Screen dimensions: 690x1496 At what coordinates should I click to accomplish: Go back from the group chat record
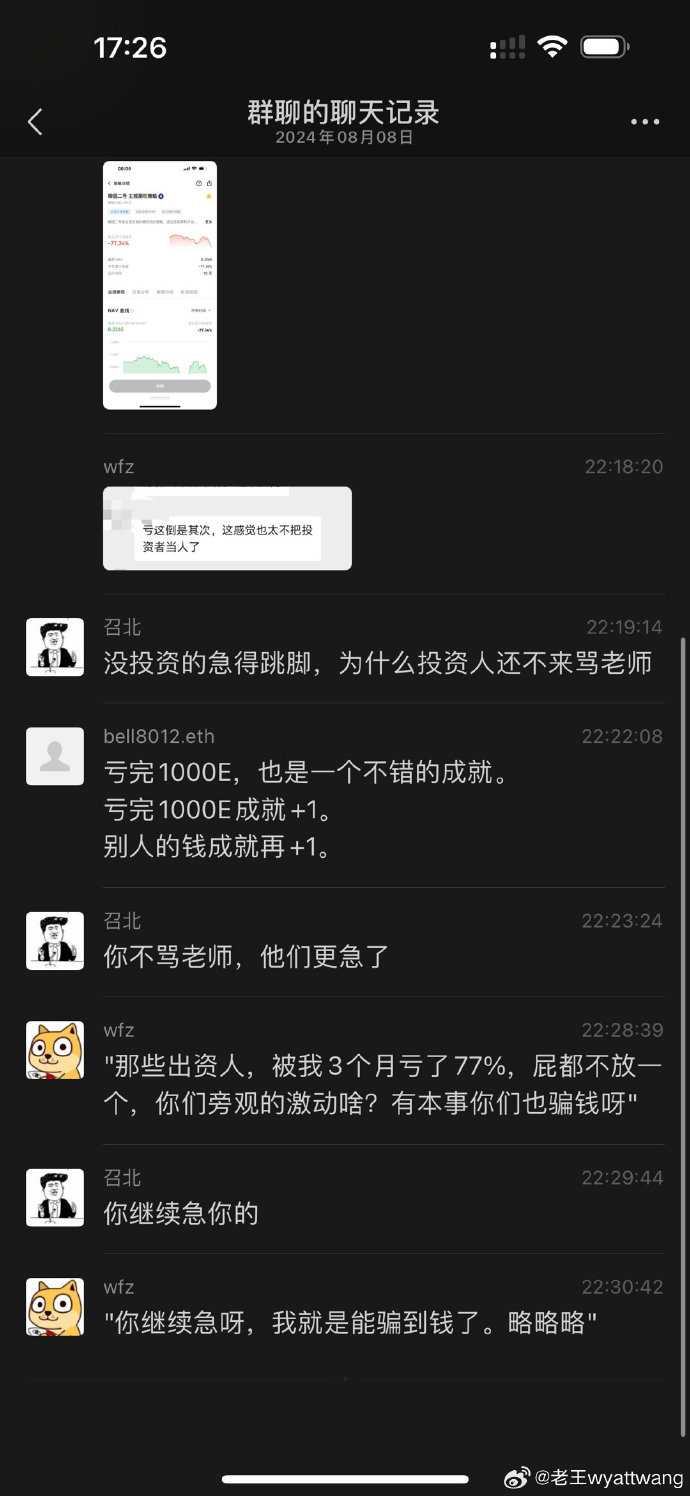pyautogui.click(x=35, y=122)
